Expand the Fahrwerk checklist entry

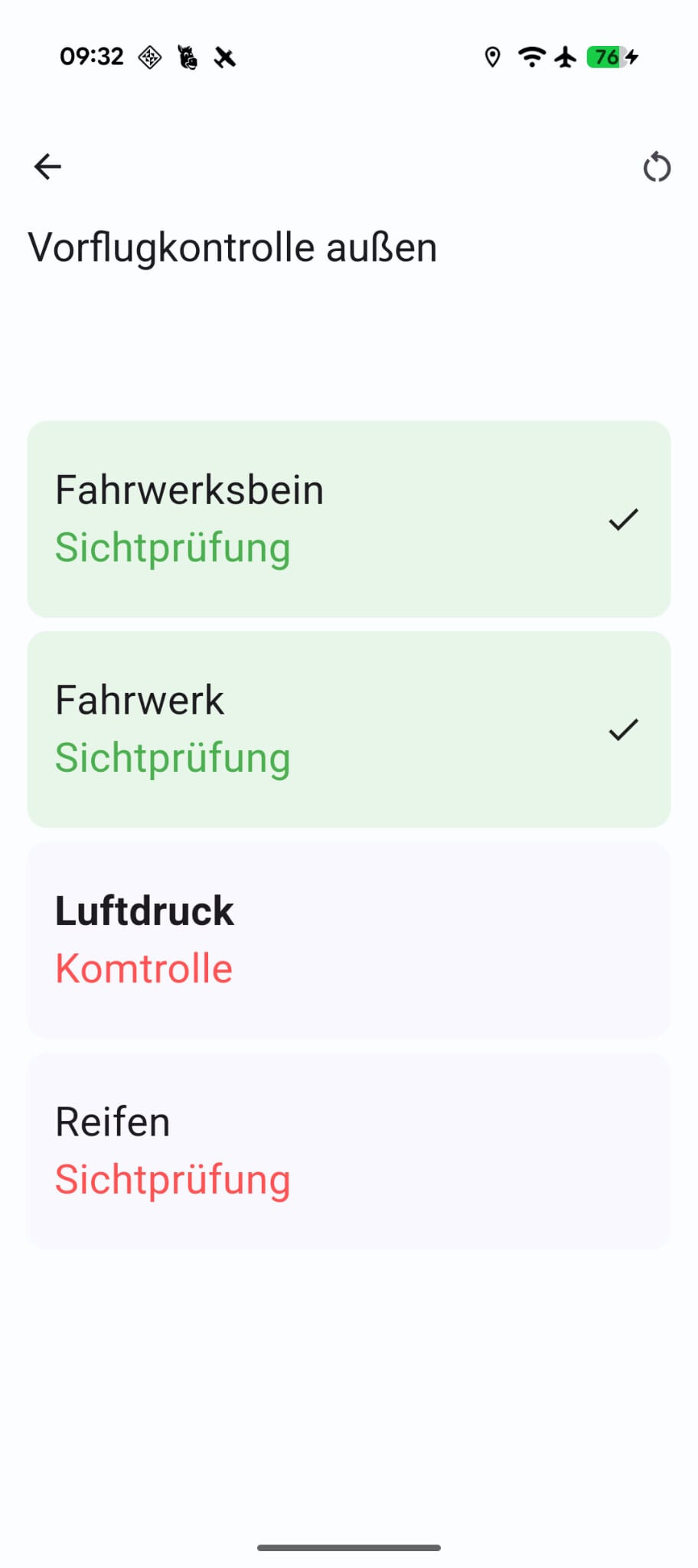349,727
